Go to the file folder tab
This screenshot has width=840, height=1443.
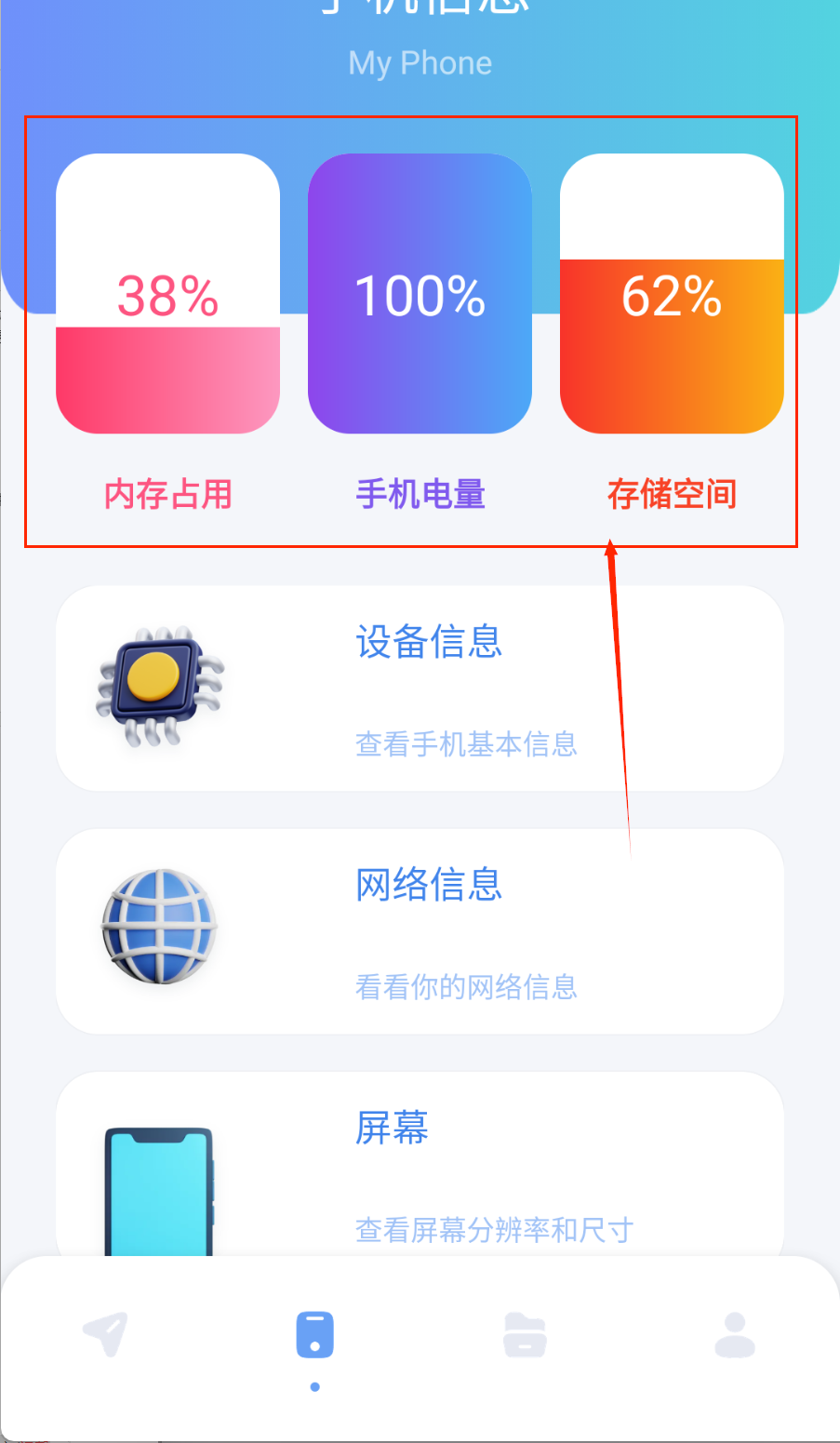point(525,1335)
